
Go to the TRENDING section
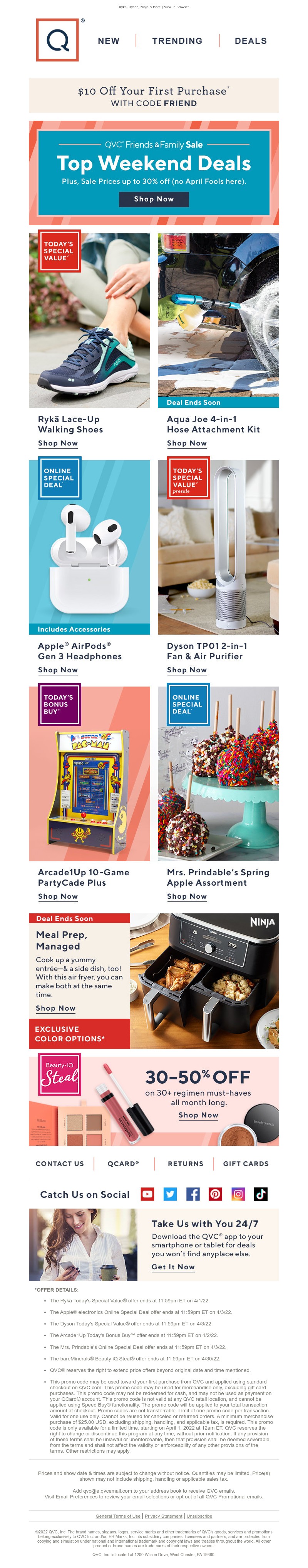coord(177,41)
